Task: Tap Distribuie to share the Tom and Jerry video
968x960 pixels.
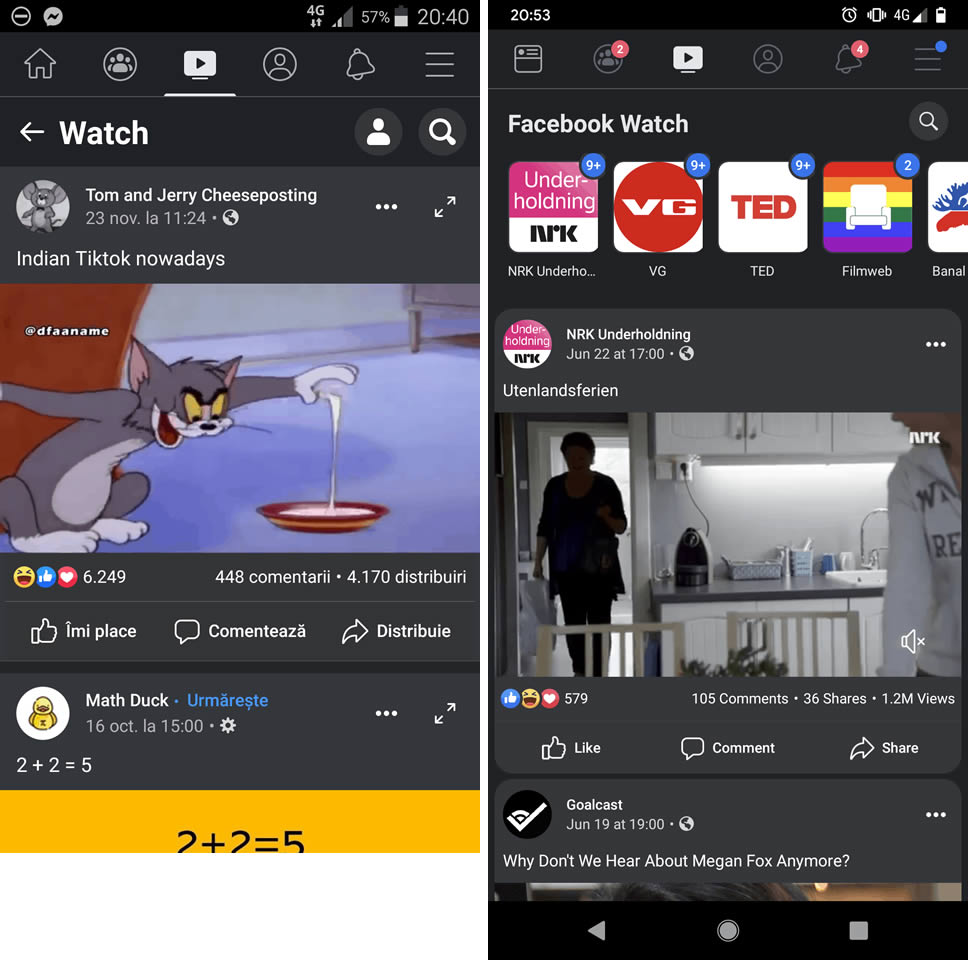Action: [x=396, y=631]
